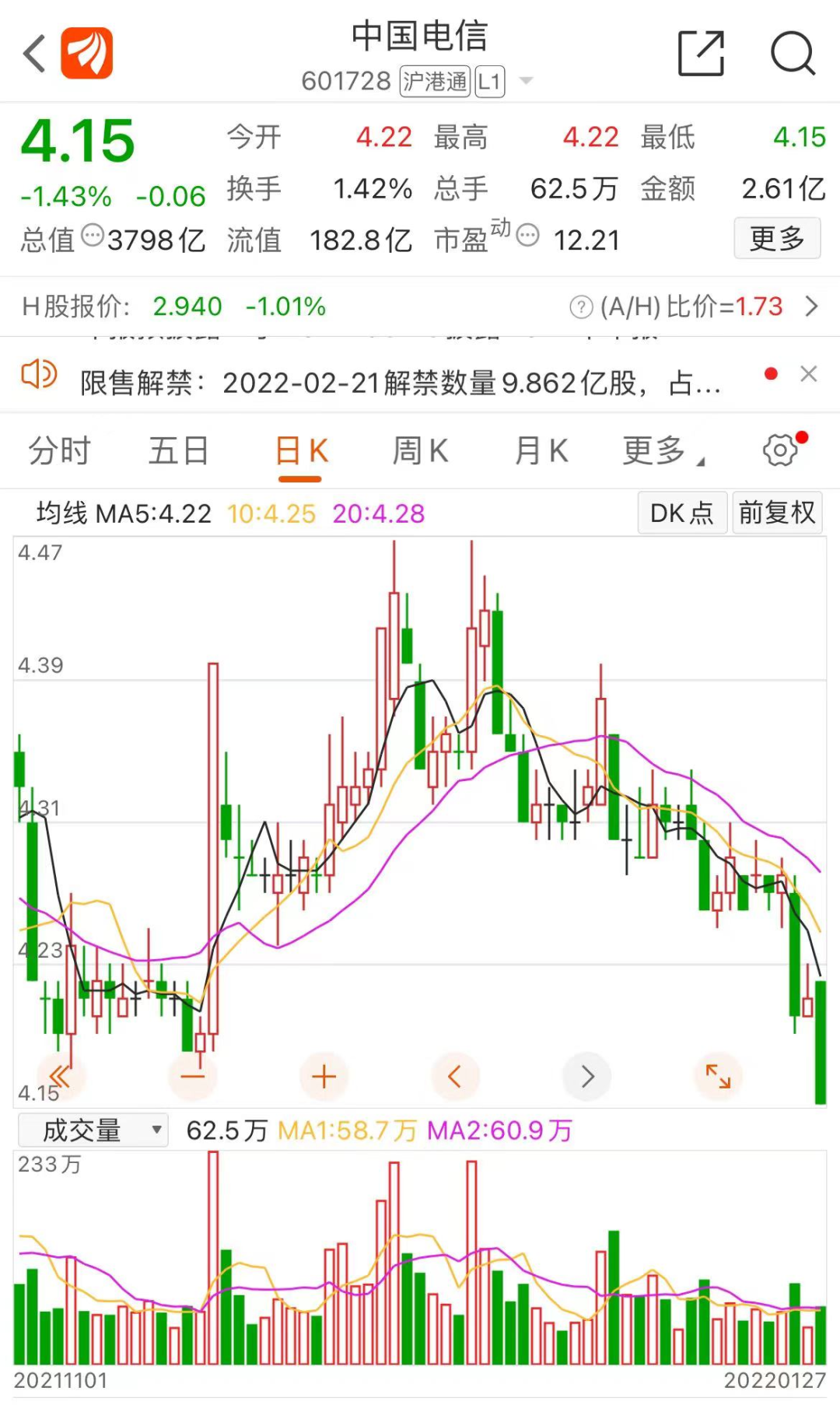This screenshot has width=840, height=1405.
Task: Select the 月K chart tab
Action: click(x=541, y=451)
